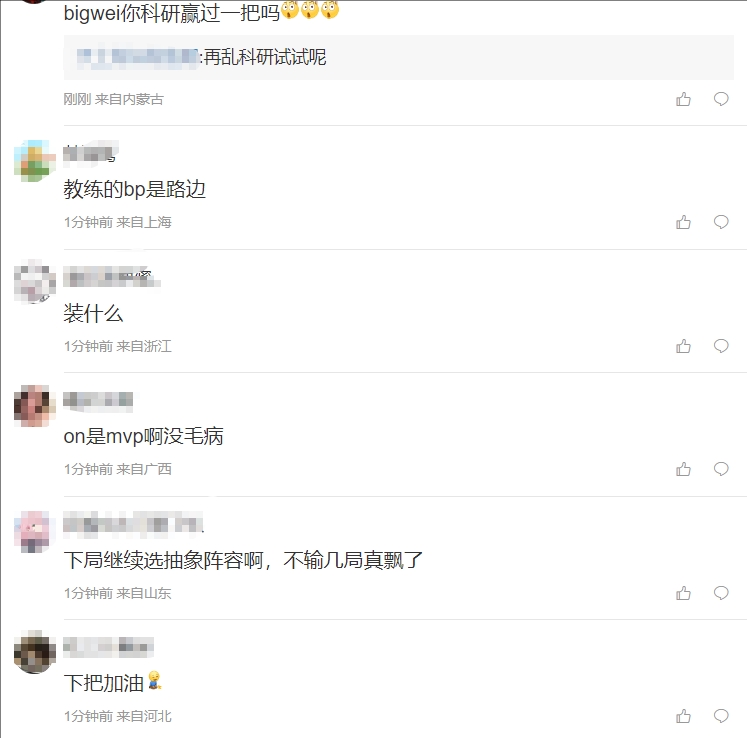Like the comment on是mvp啊没毛病
Screen dimensions: 747x738
click(683, 469)
